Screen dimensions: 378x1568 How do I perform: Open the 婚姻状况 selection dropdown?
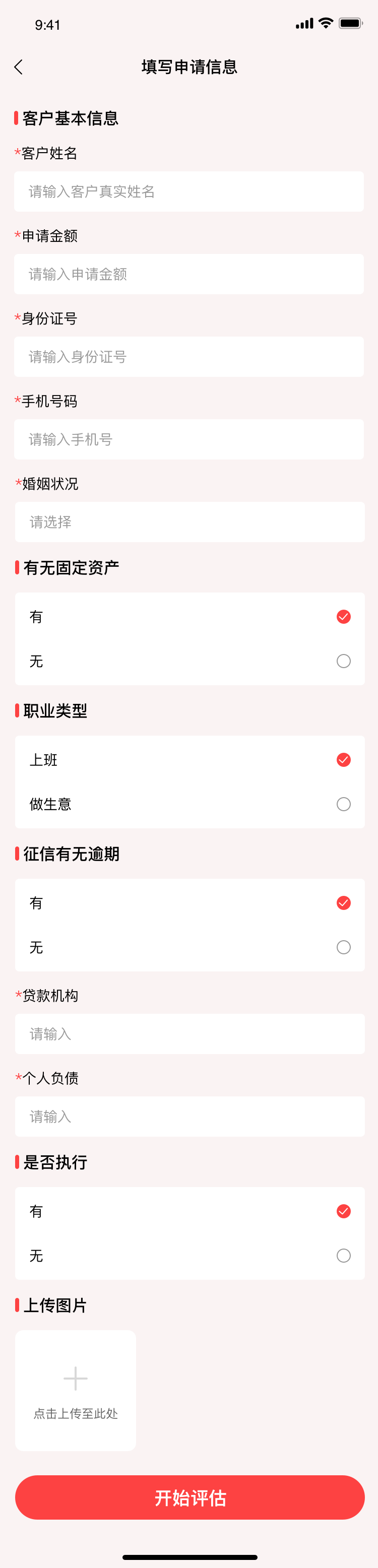pos(190,521)
